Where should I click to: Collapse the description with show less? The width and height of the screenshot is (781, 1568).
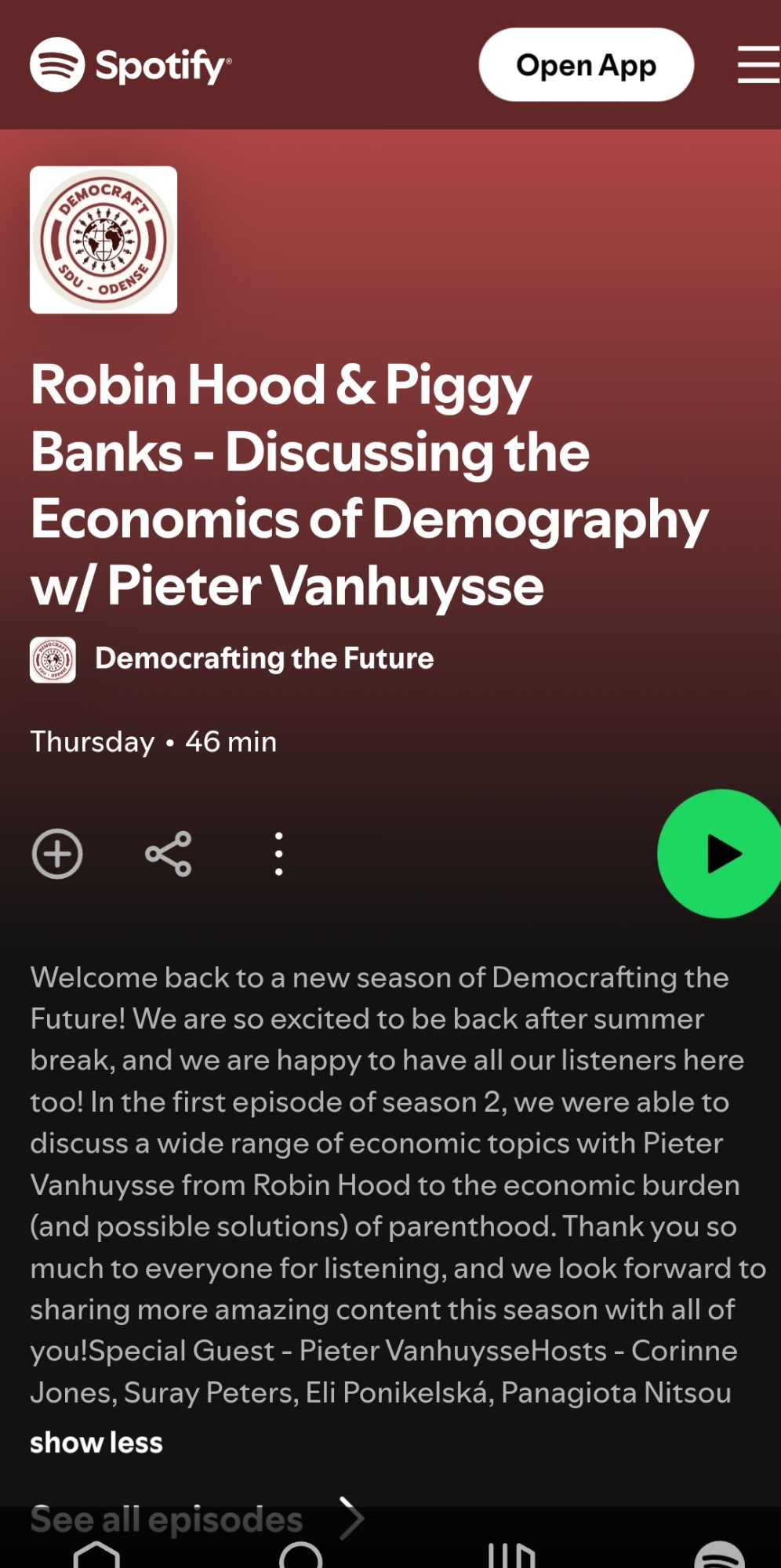tap(96, 1443)
